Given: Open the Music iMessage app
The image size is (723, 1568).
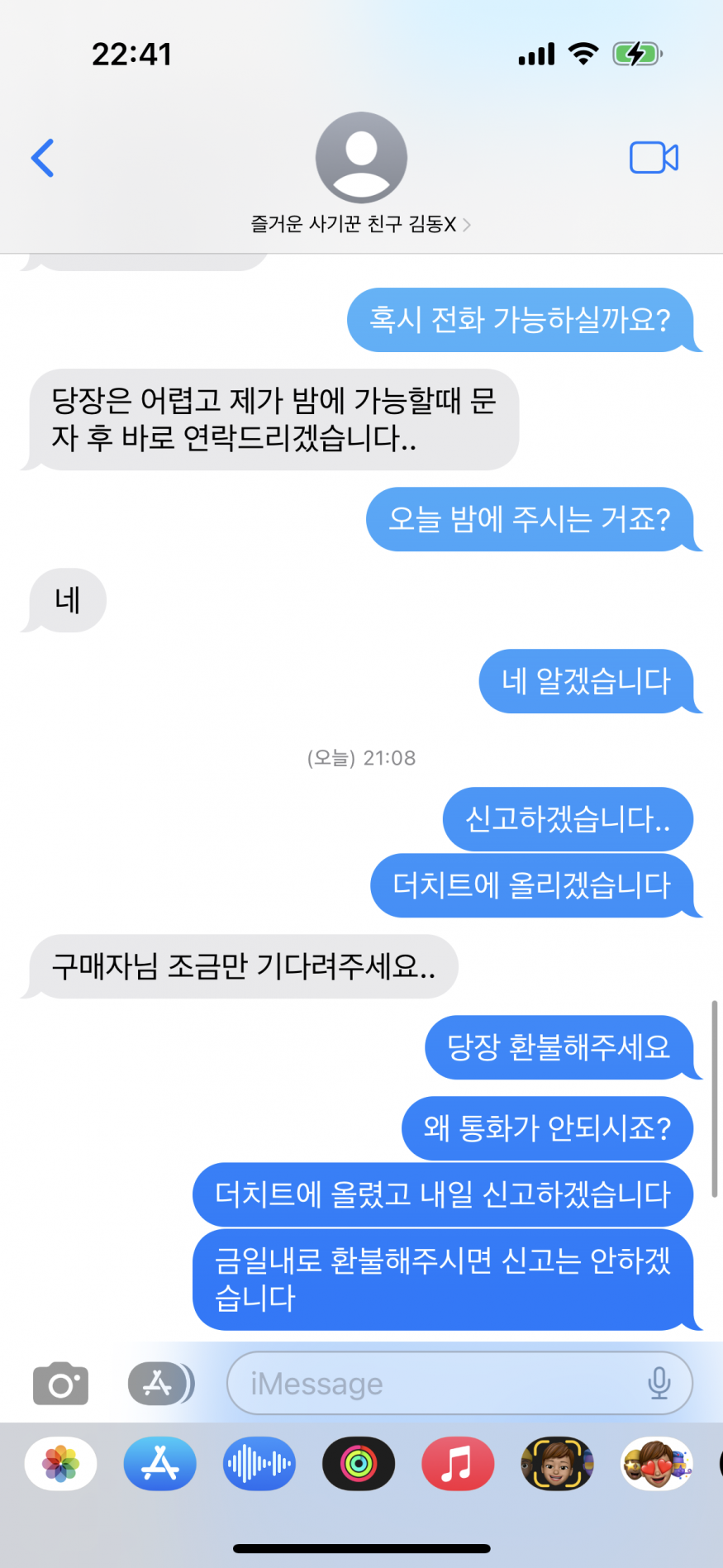Looking at the screenshot, I should point(458,1464).
